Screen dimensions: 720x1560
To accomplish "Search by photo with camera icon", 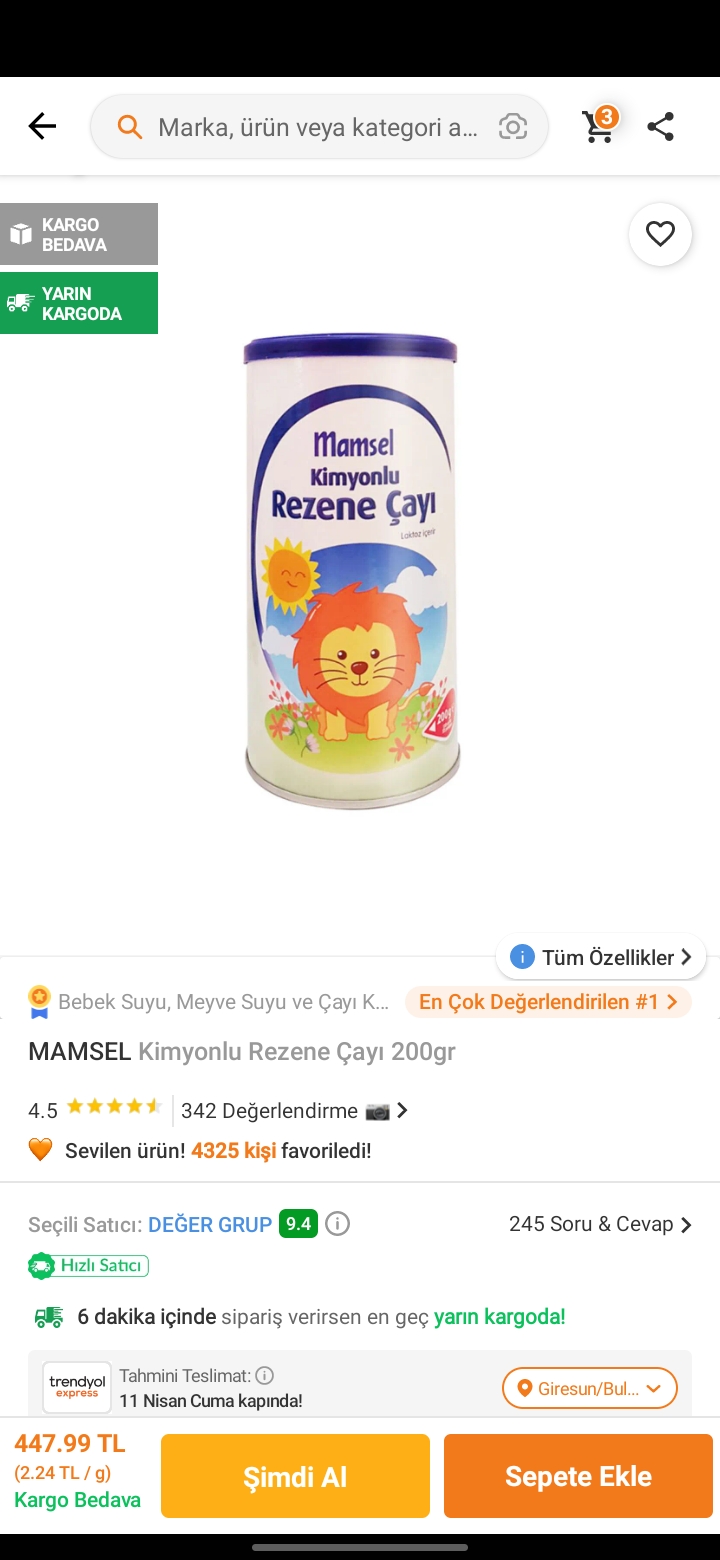I will 513,127.
